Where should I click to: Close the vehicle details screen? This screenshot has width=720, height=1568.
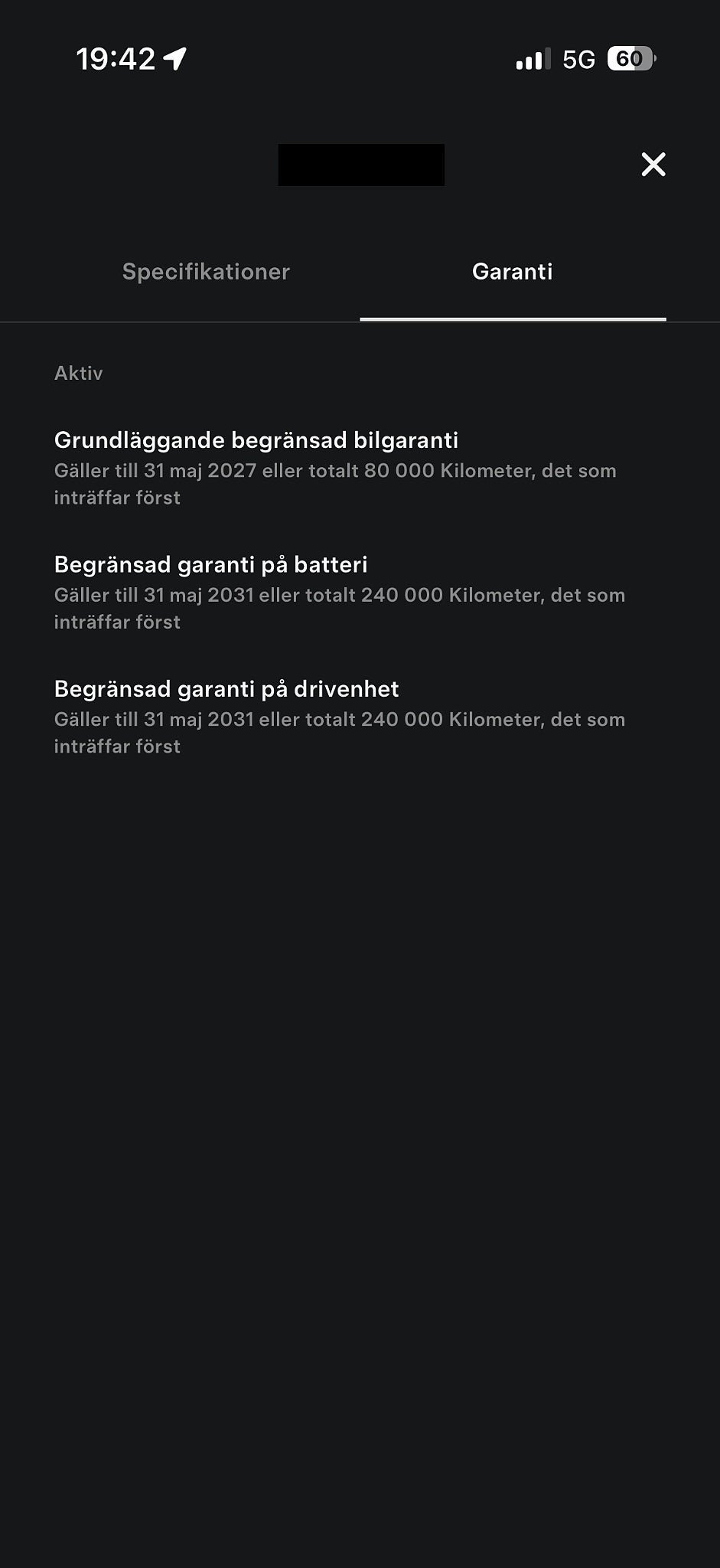[x=653, y=164]
